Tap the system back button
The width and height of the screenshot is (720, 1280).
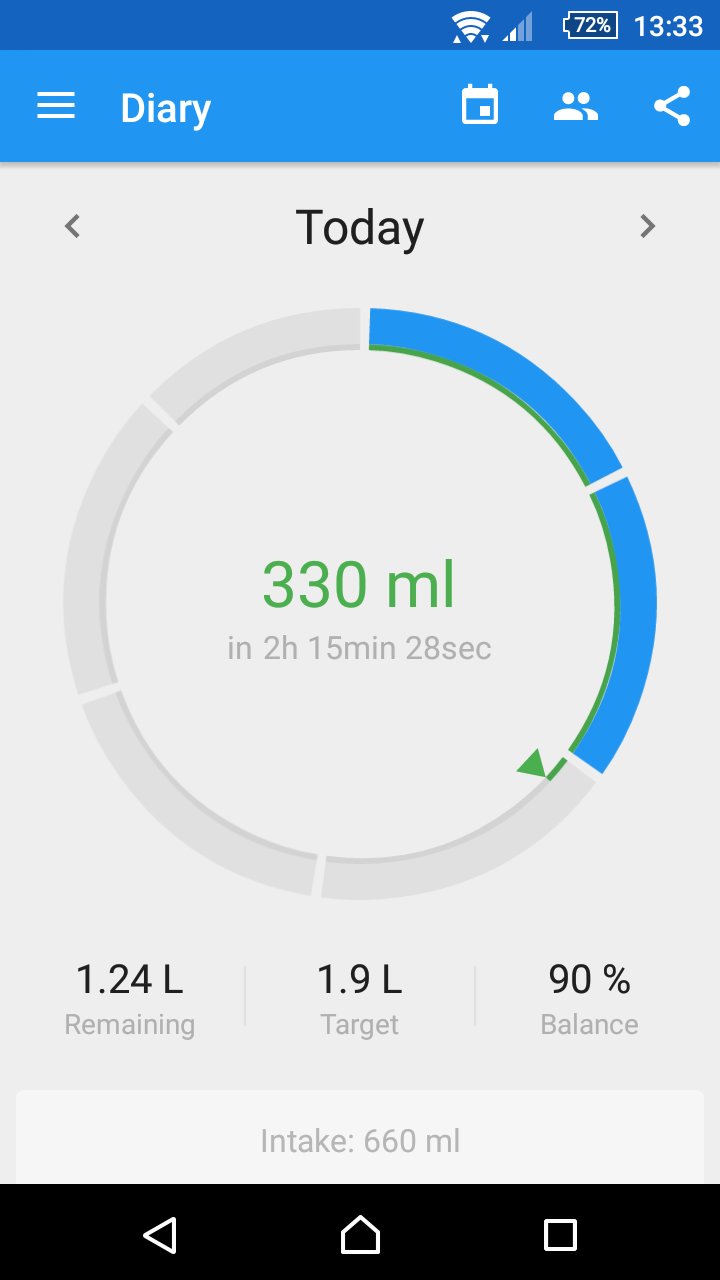click(160, 1235)
